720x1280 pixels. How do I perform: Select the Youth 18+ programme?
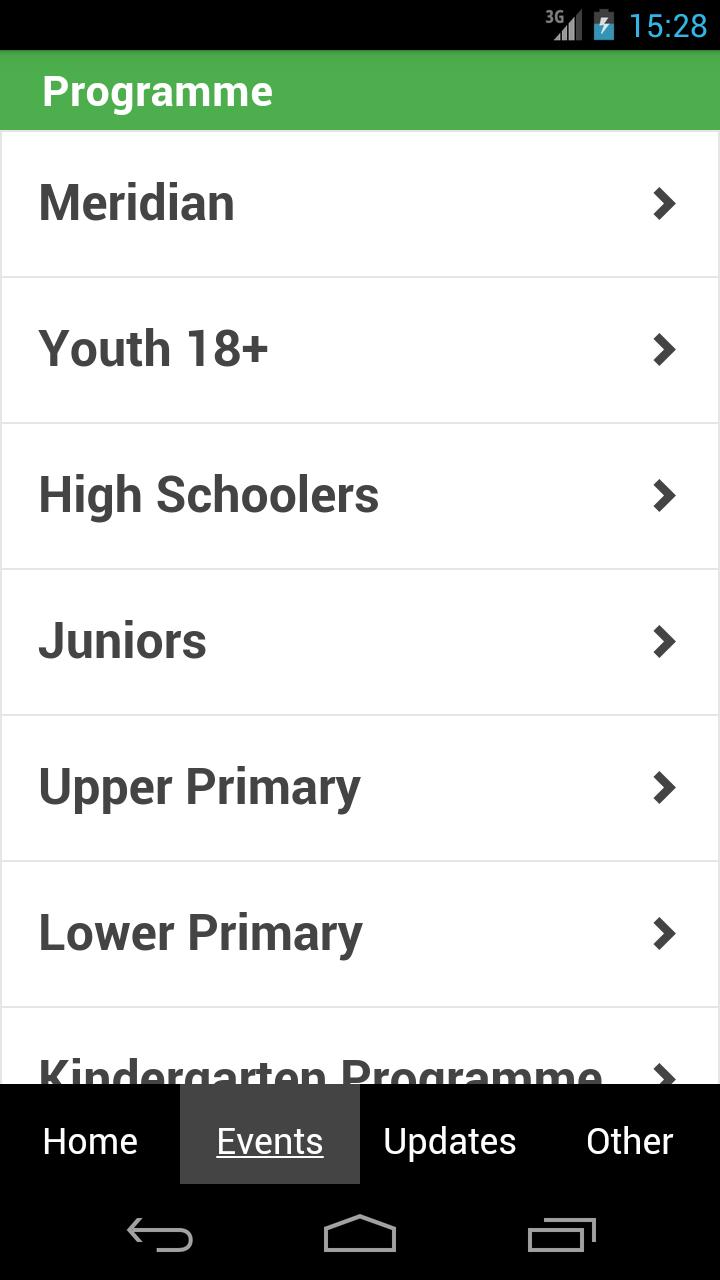click(x=360, y=350)
